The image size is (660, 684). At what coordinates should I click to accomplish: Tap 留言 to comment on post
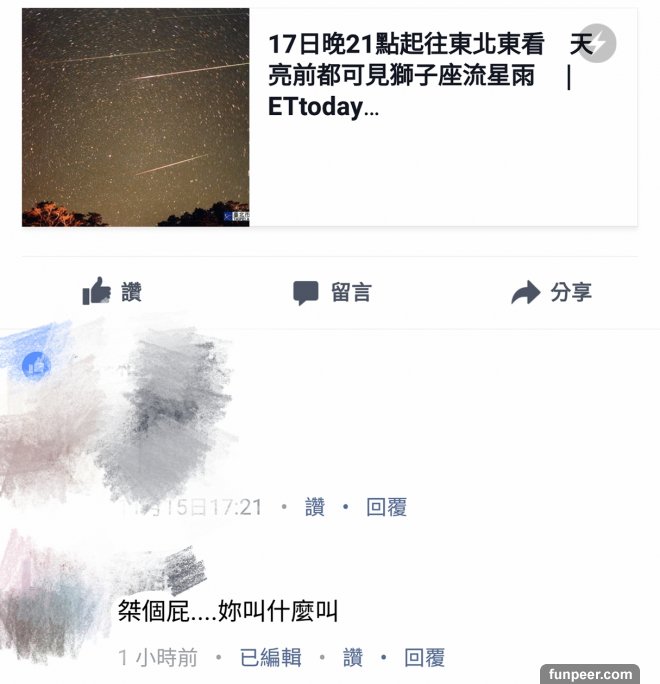click(x=332, y=292)
